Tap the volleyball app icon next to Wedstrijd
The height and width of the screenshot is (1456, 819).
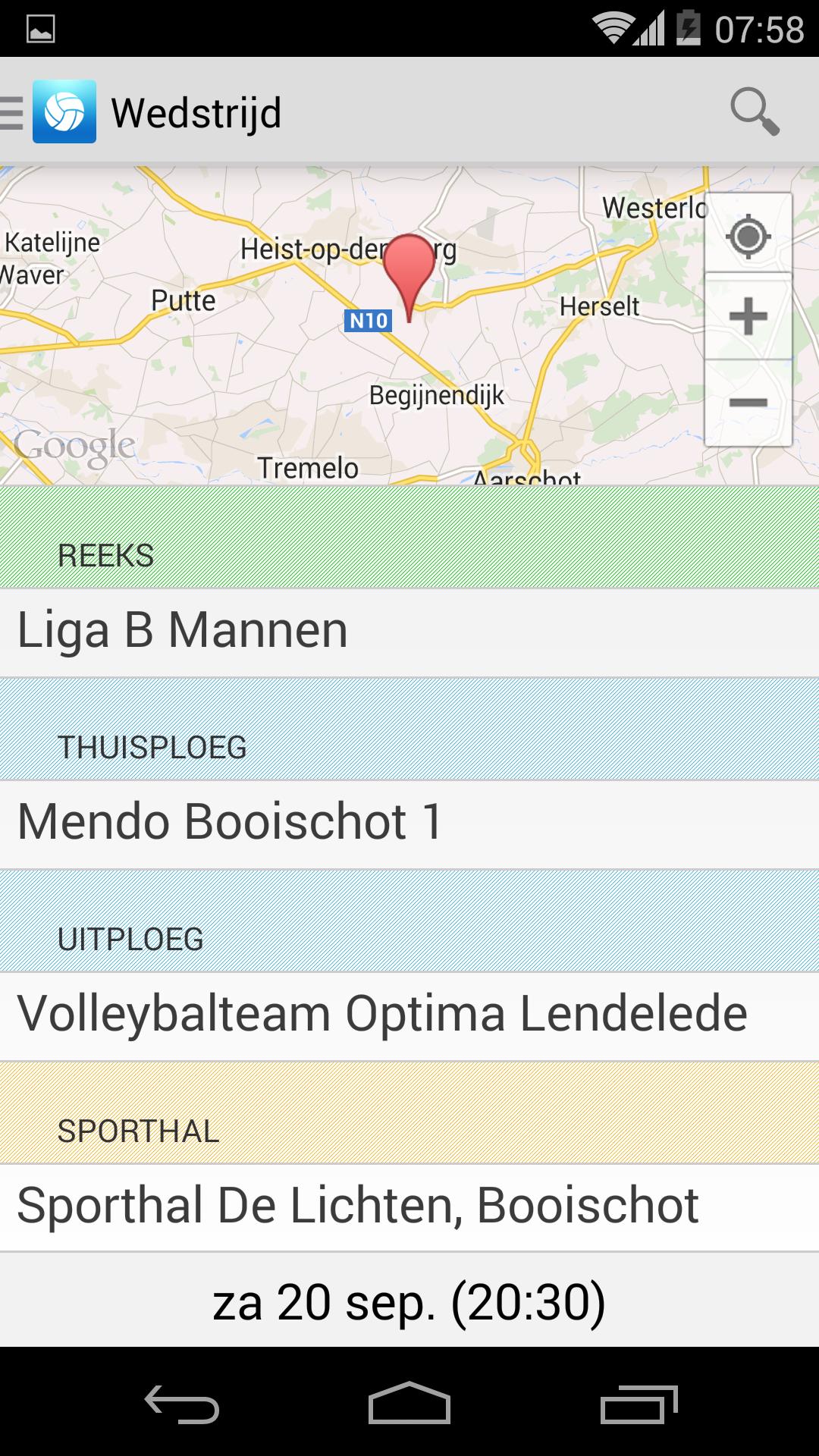point(64,112)
